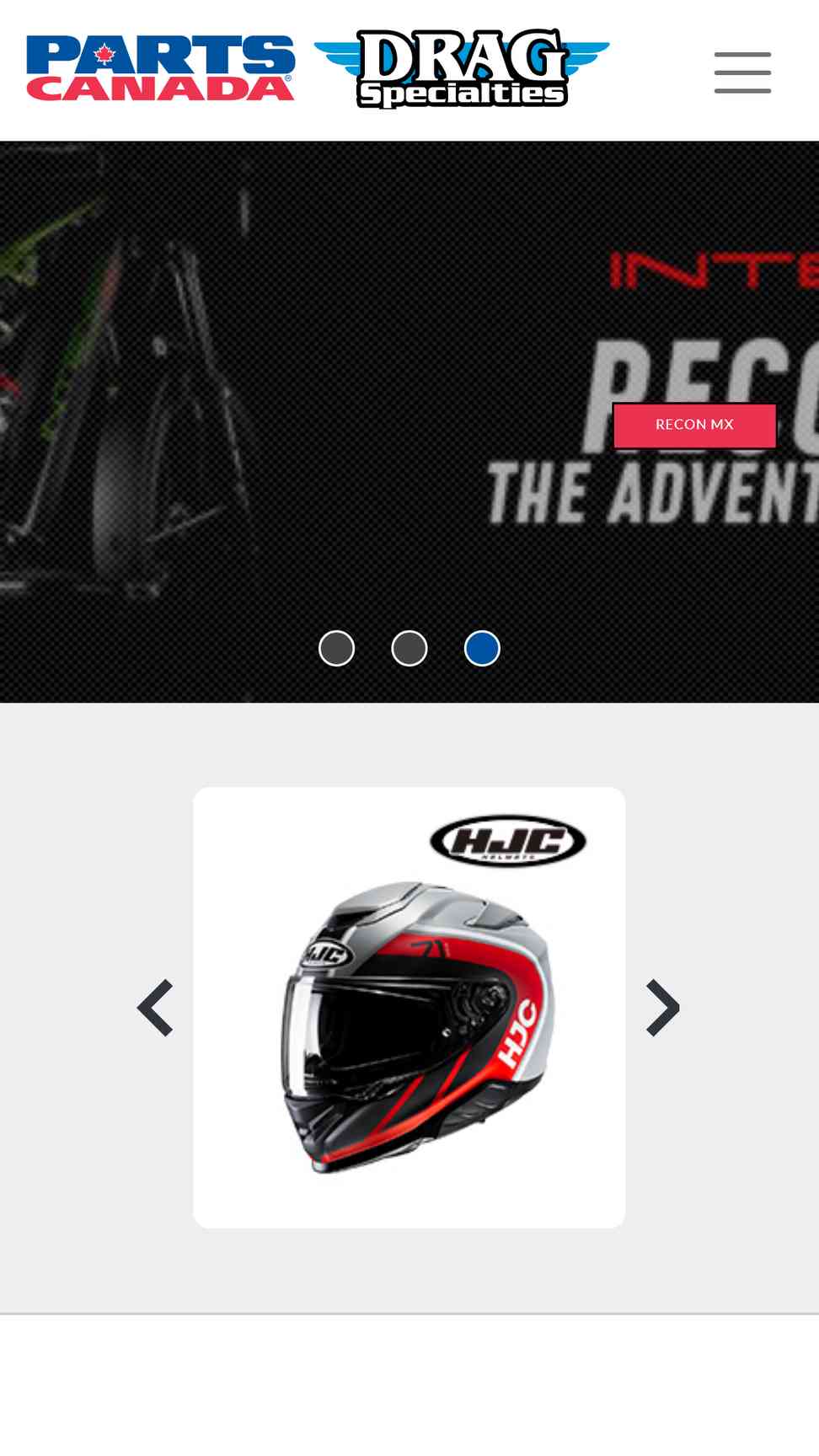Show next brand with right arrow
The image size is (819, 1456).
coord(663,1008)
